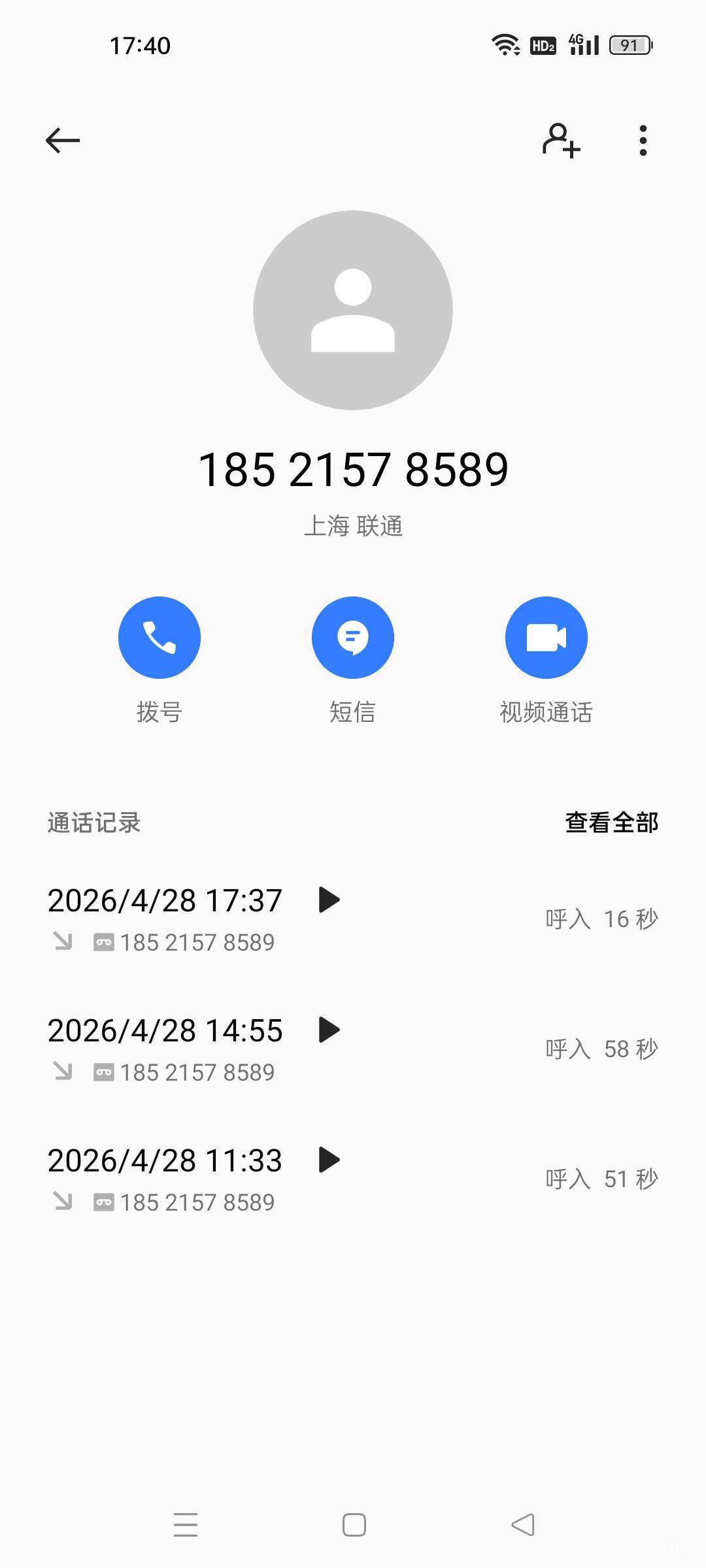Add this number as a new contact
Image resolution: width=706 pixels, height=1568 pixels.
point(561,140)
